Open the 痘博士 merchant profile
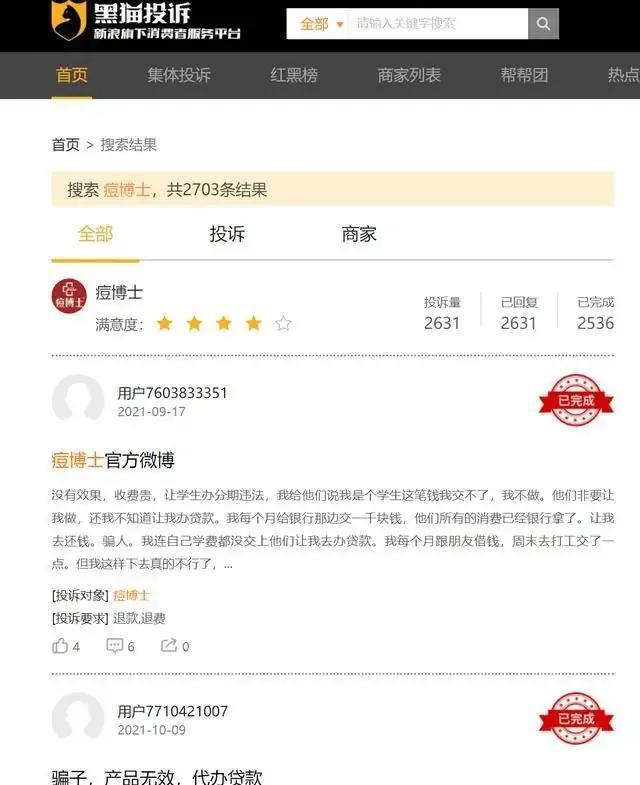The height and width of the screenshot is (785, 640). (119, 293)
